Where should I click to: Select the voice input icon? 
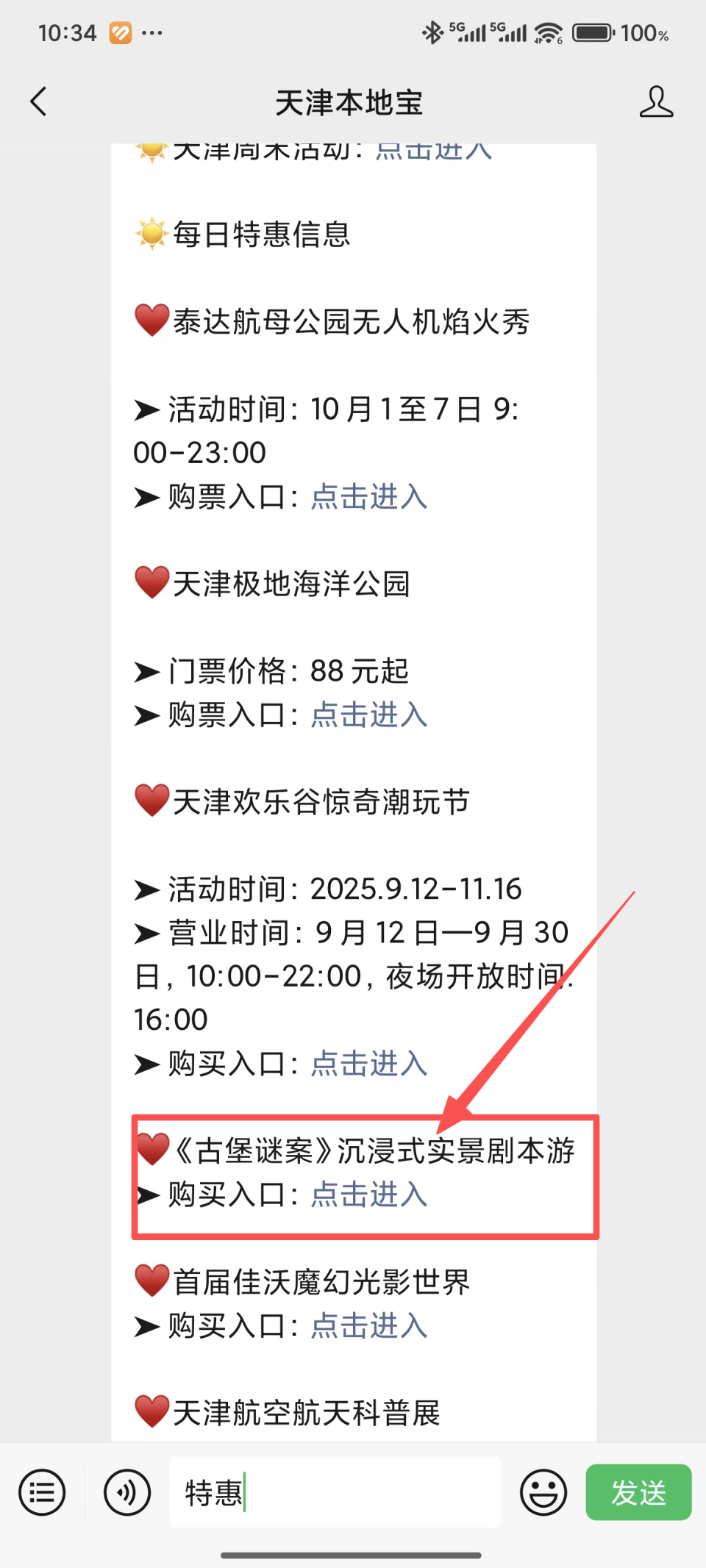coord(126,1492)
